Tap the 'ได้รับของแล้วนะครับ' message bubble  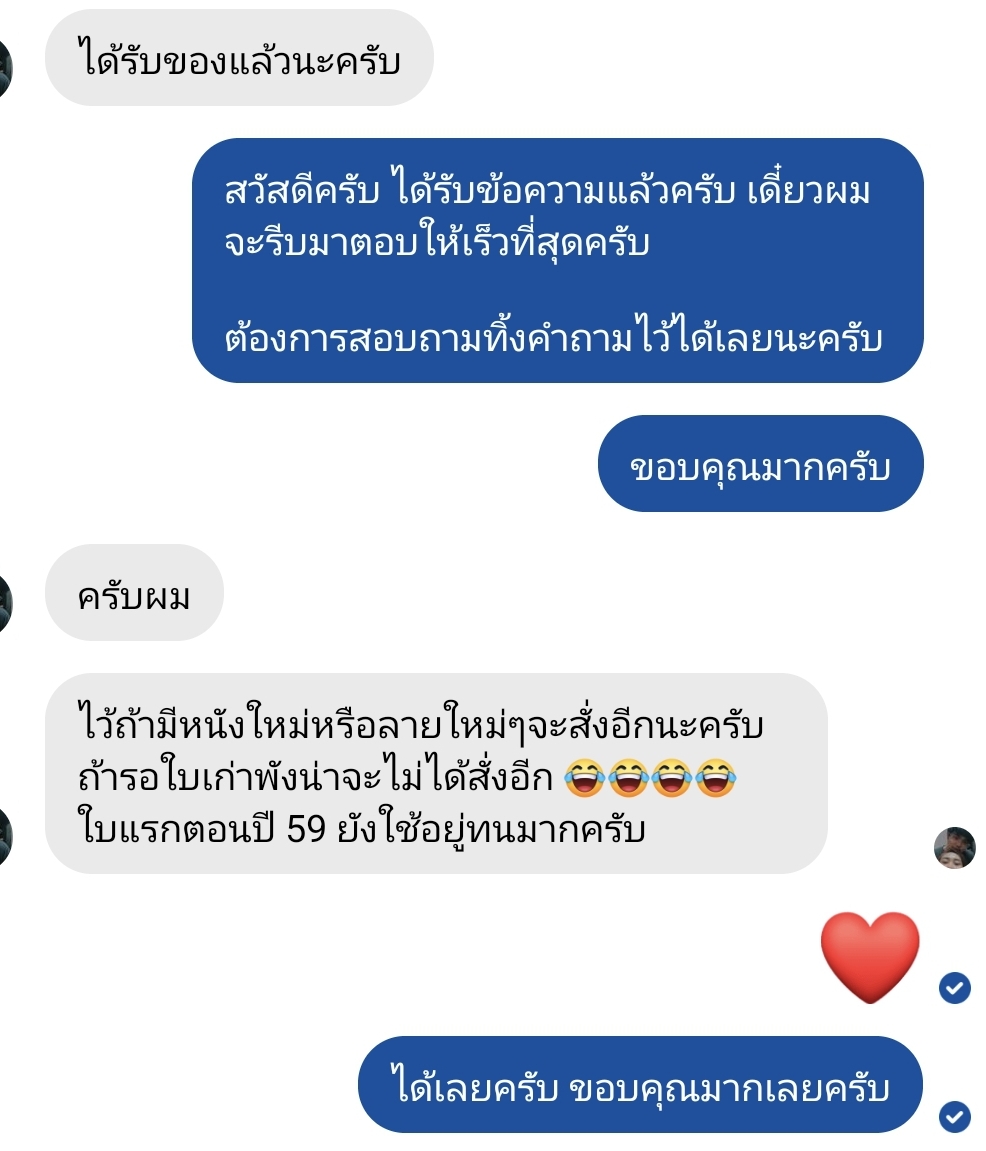click(x=239, y=60)
